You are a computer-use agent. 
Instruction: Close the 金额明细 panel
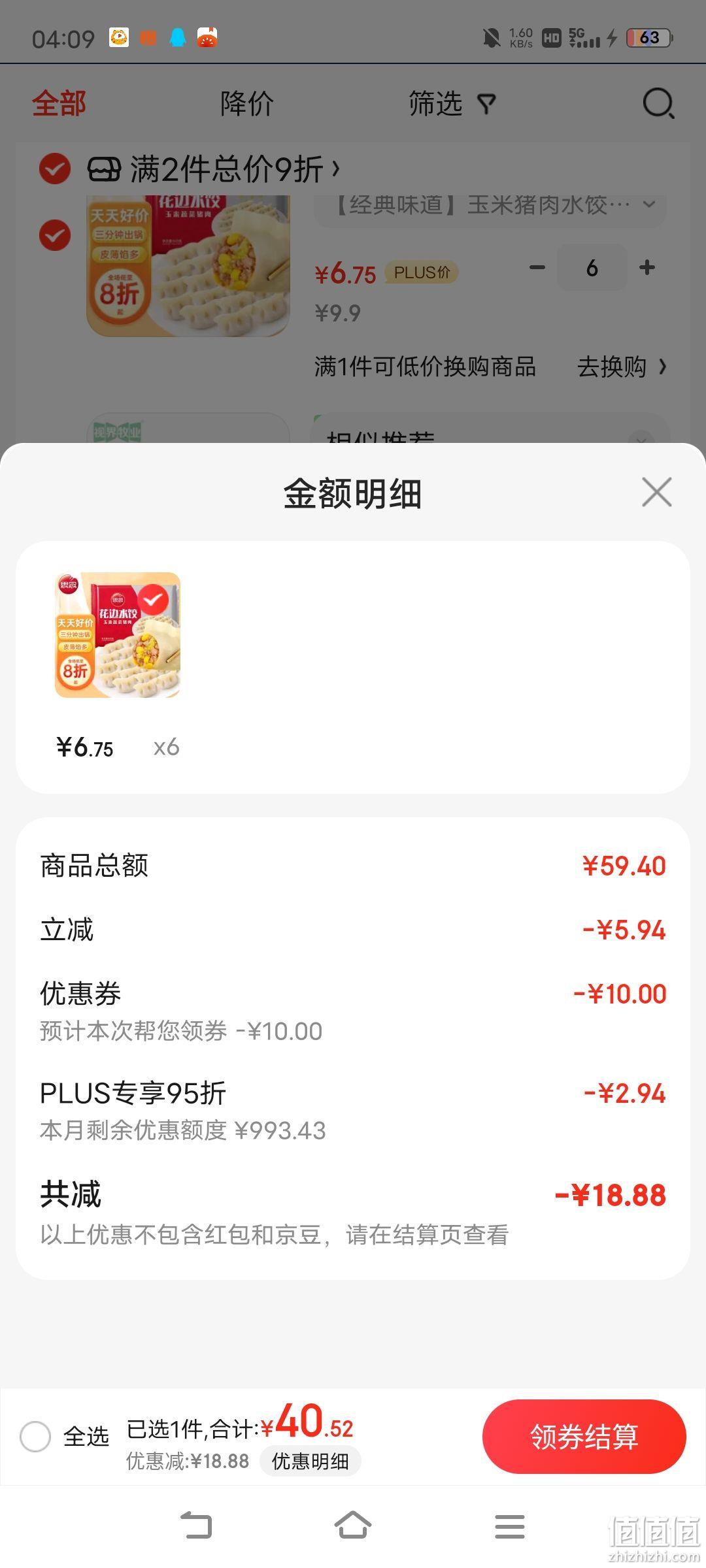pyautogui.click(x=656, y=492)
